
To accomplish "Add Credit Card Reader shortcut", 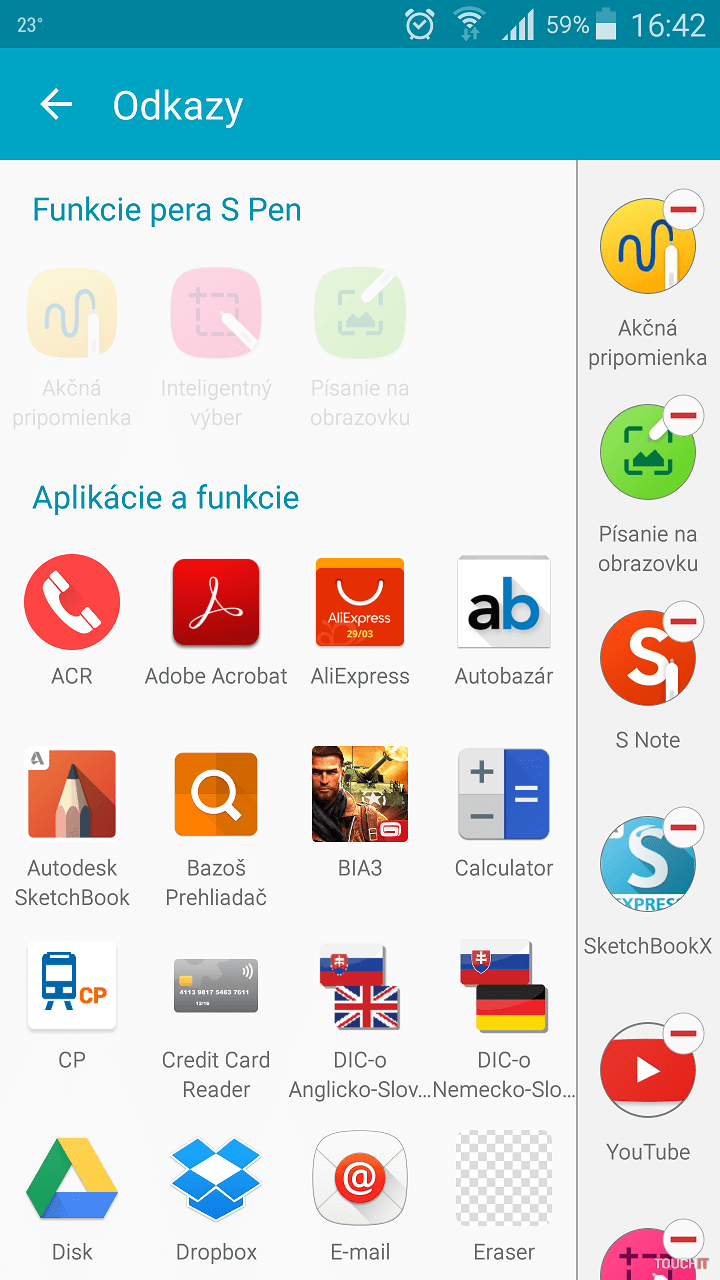I will coord(216,986).
